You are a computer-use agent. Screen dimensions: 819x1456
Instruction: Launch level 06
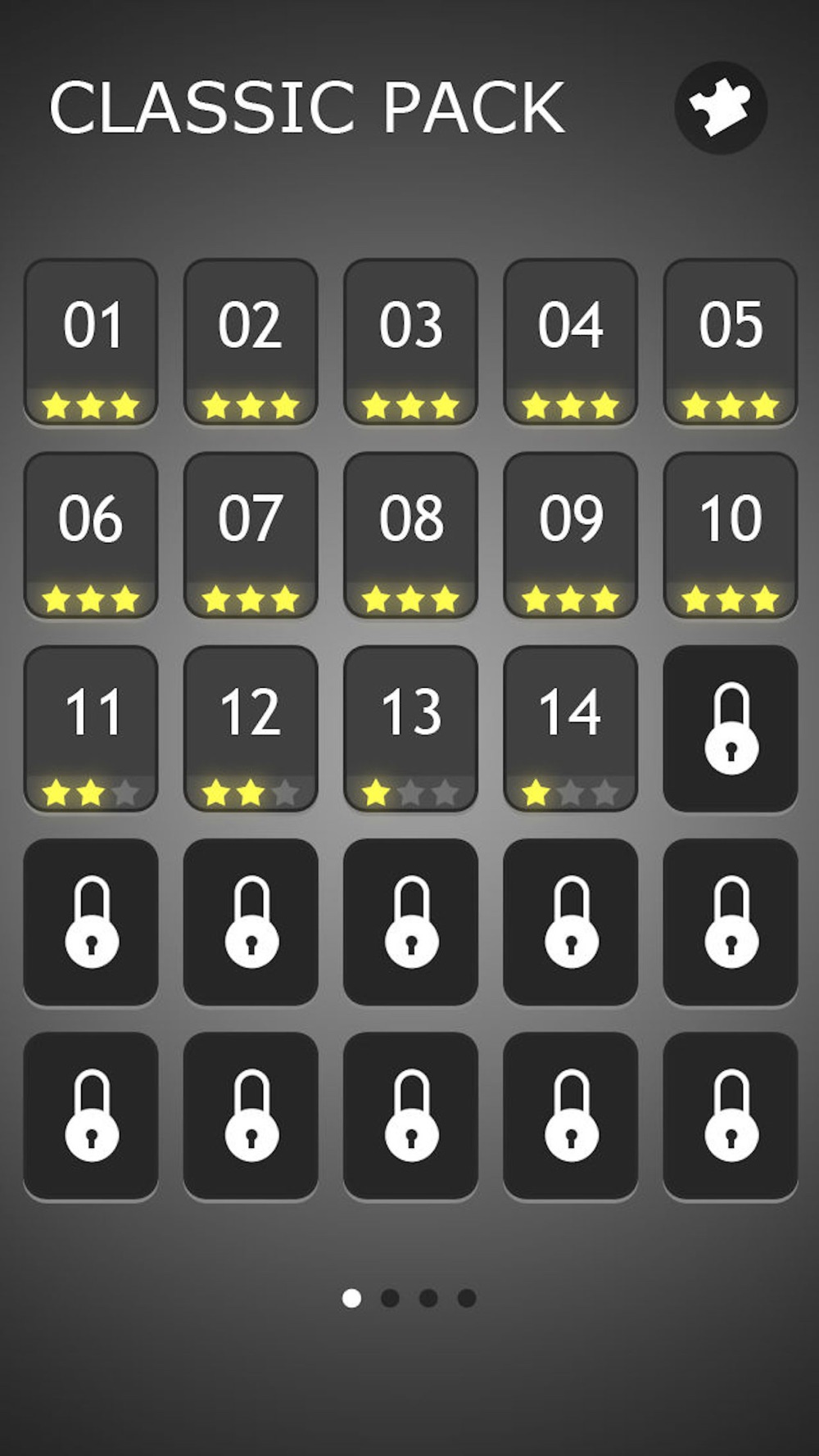click(91, 536)
